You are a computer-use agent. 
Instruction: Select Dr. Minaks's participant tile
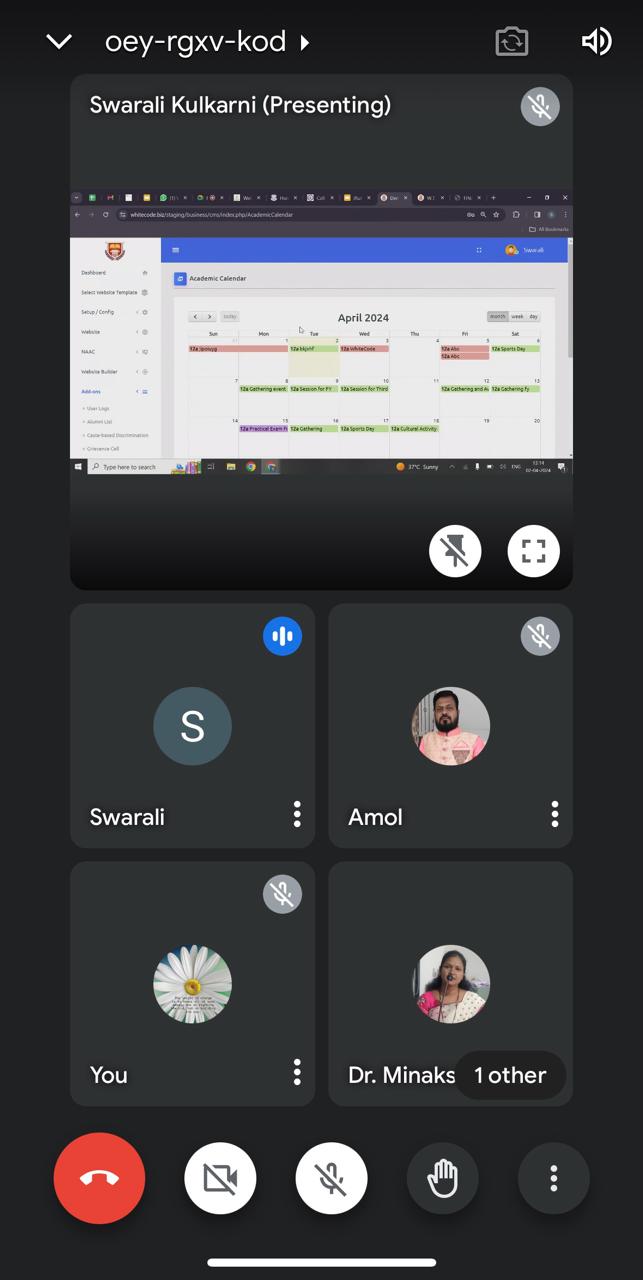(450, 984)
